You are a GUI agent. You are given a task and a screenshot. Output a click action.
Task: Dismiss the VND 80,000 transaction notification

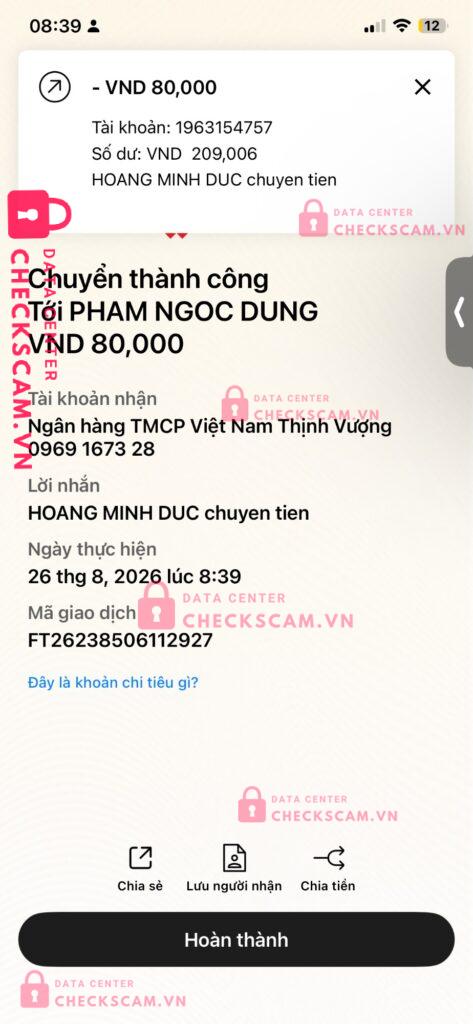click(x=423, y=87)
